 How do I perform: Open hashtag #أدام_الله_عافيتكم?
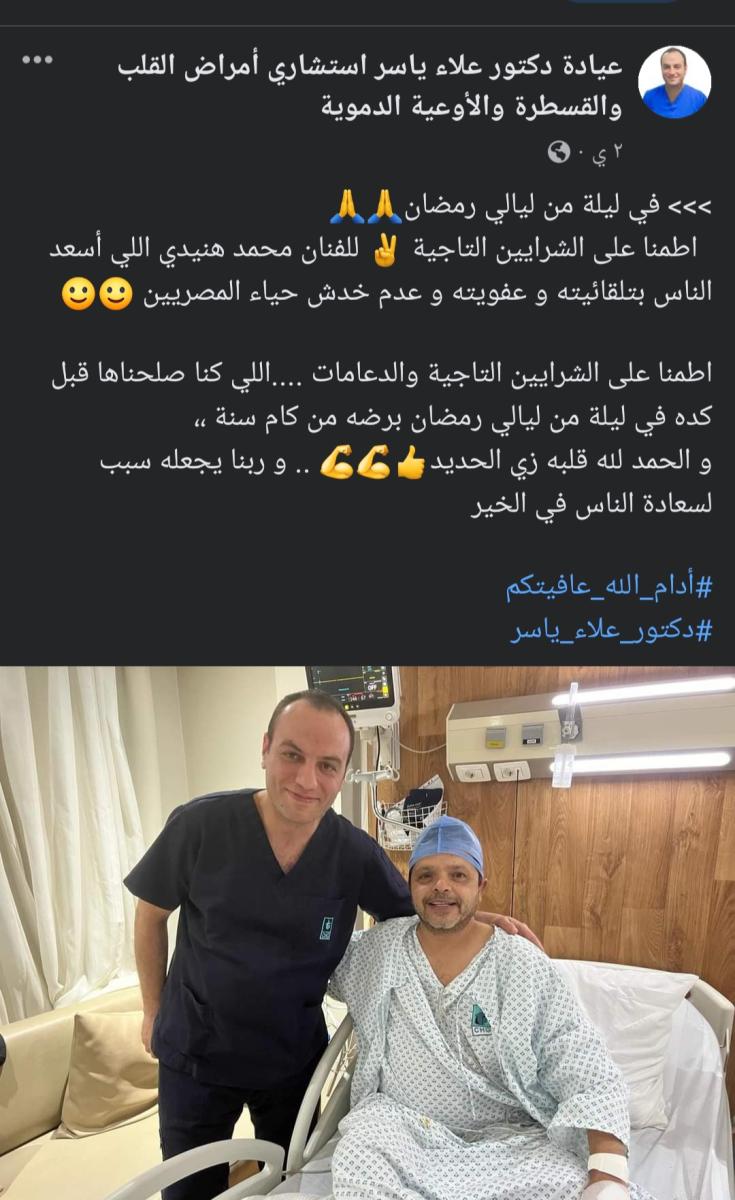(x=609, y=587)
